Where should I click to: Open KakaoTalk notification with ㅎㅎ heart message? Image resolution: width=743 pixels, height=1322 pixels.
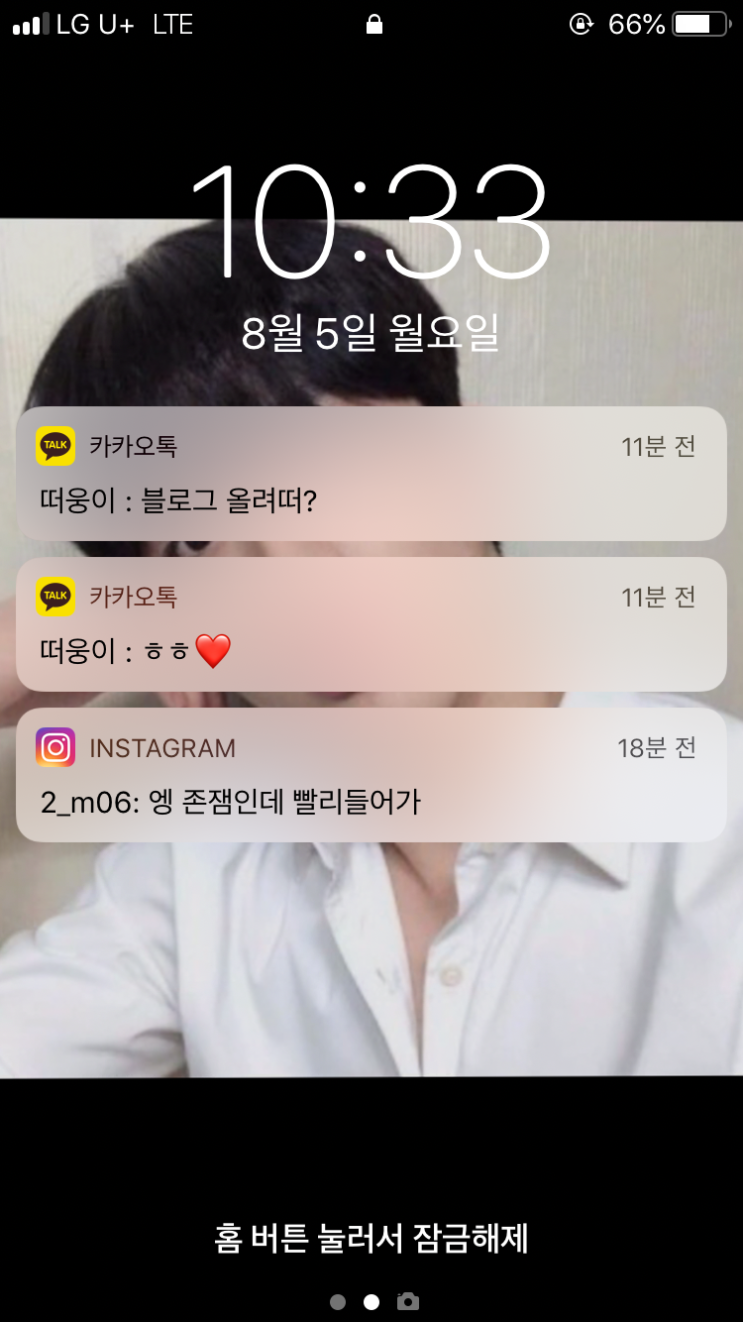(x=371, y=625)
